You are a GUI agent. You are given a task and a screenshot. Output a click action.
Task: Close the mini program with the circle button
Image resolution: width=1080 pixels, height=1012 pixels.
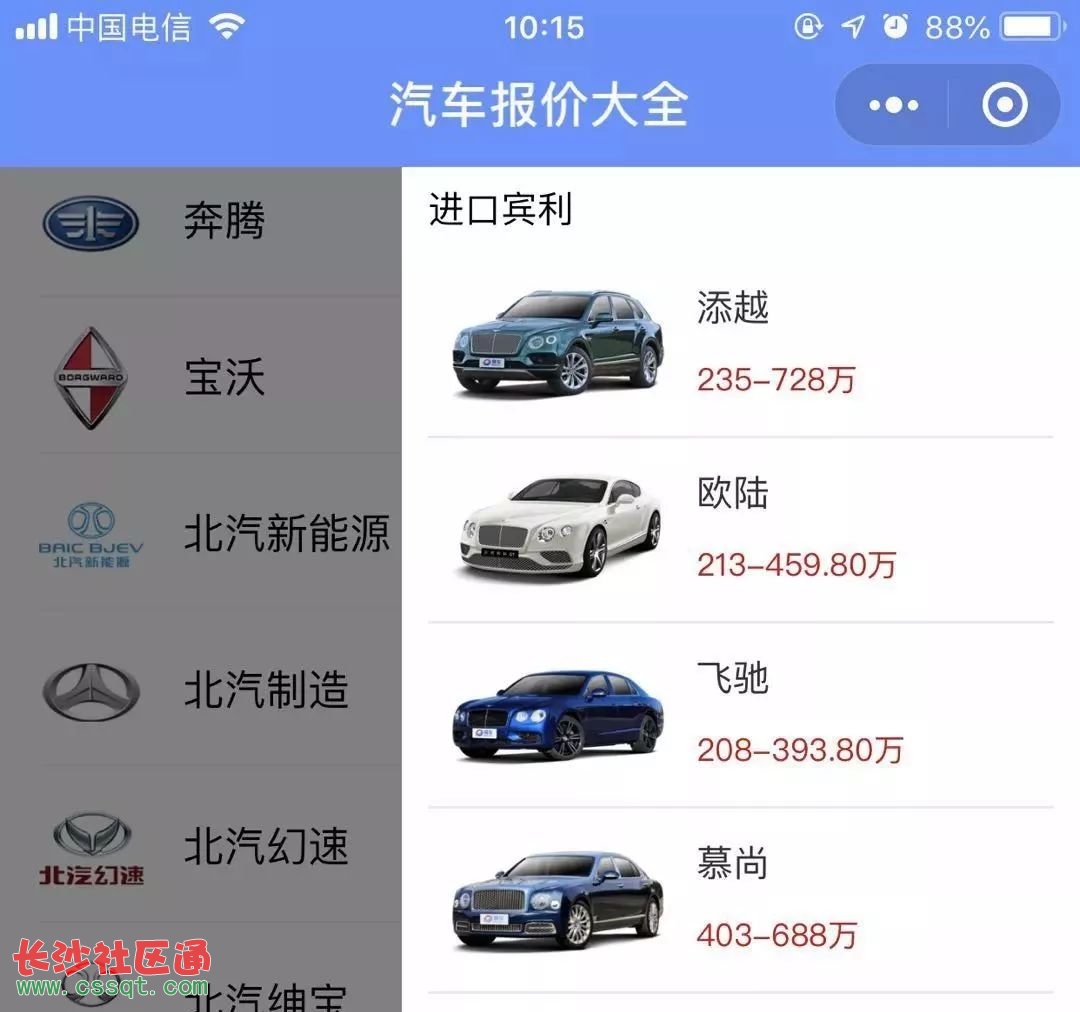pos(1004,105)
